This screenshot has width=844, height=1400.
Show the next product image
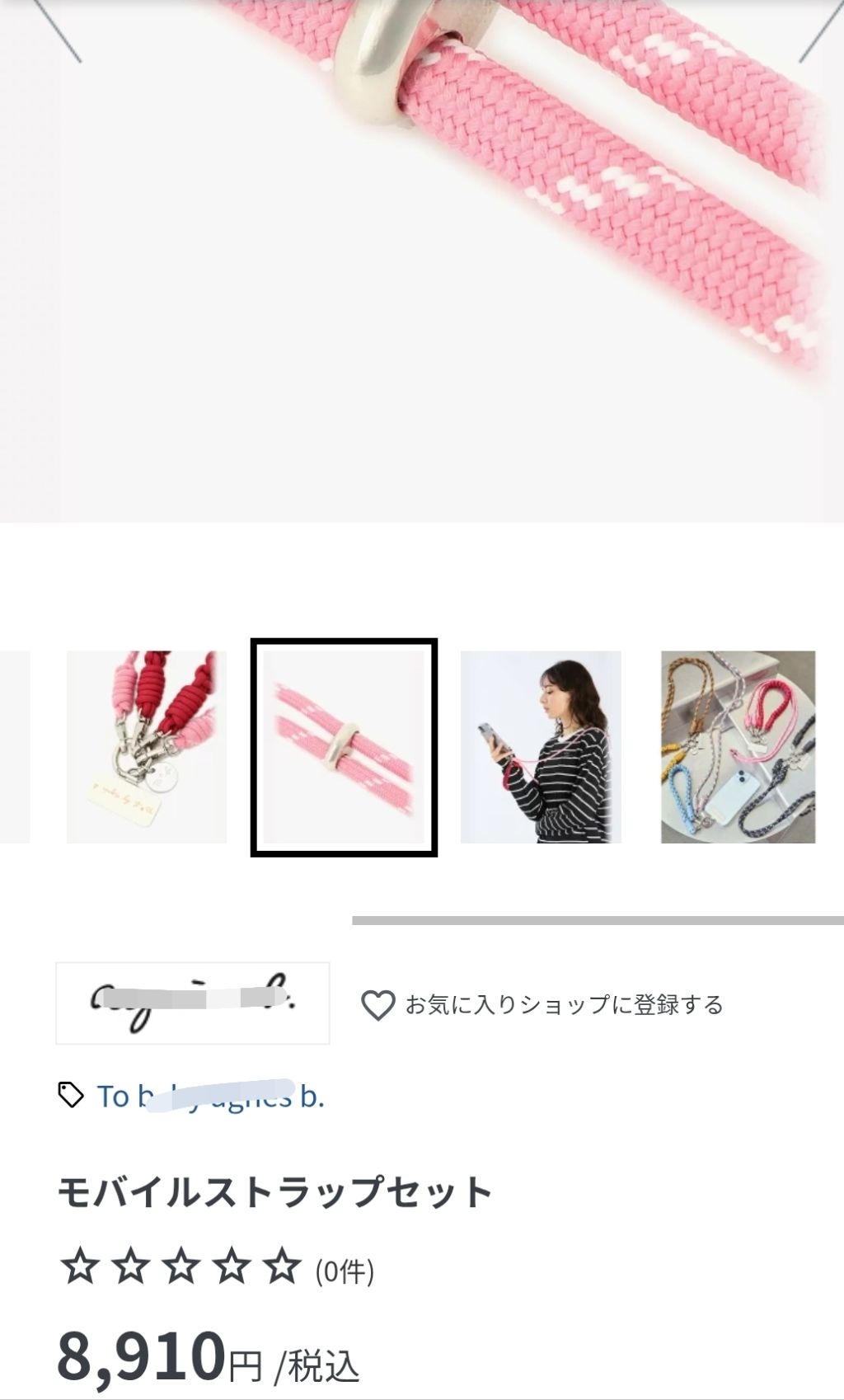point(820,33)
